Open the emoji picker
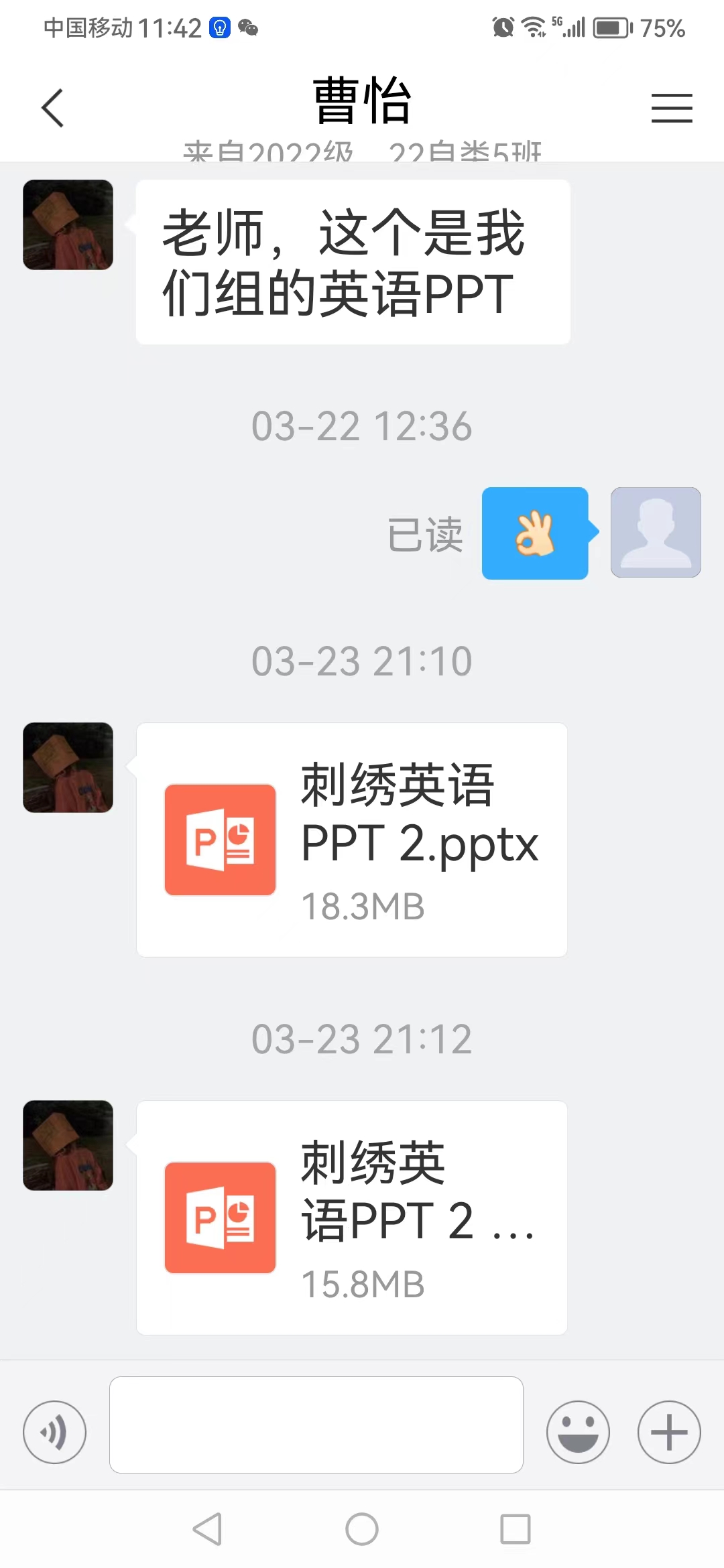 [578, 1432]
